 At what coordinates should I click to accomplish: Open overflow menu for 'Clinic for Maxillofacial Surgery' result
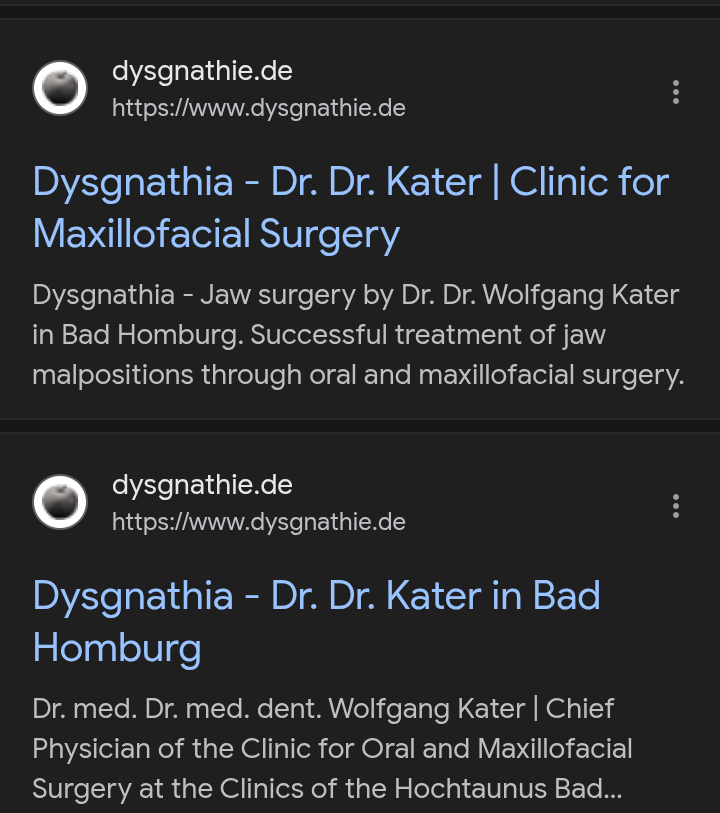tap(676, 92)
